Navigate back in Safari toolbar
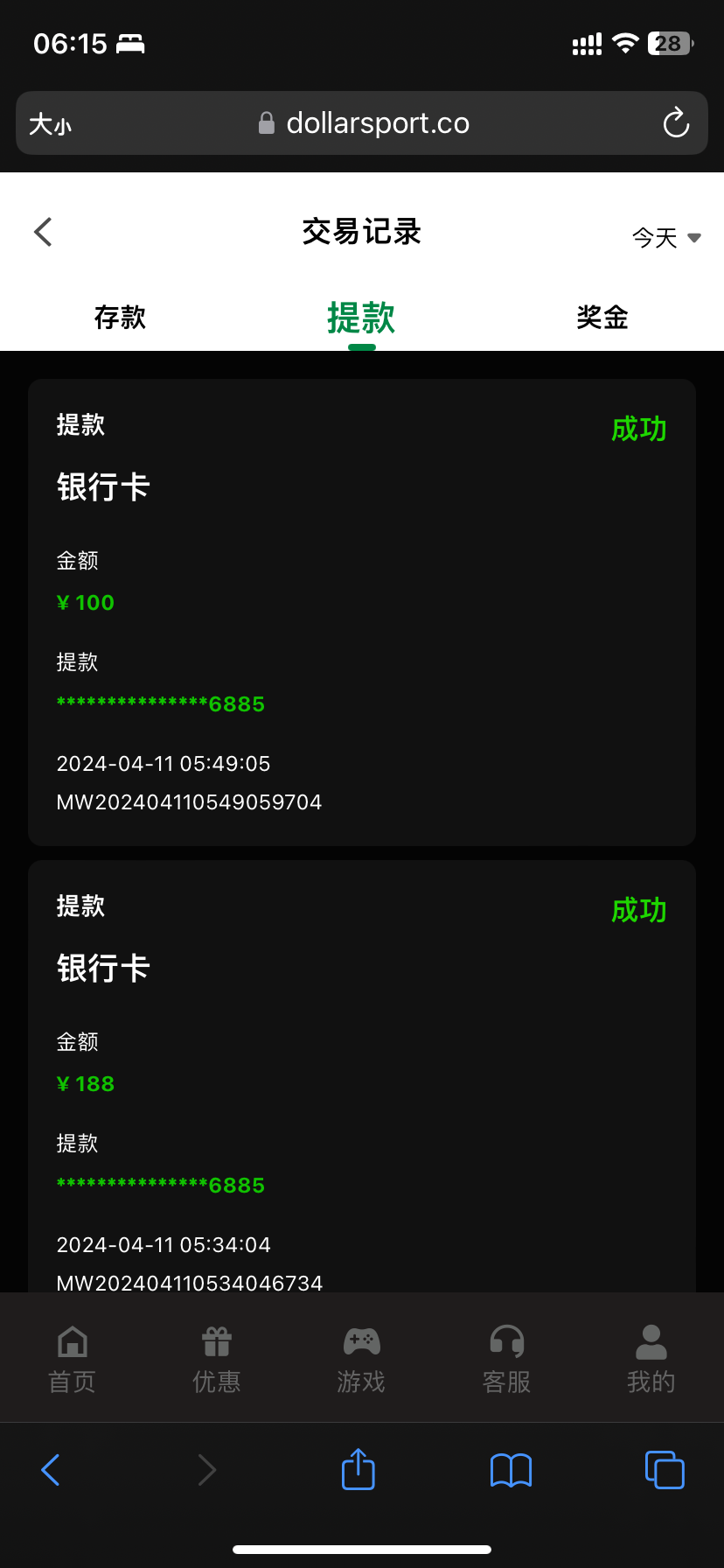This screenshot has width=724, height=1568. click(51, 1469)
